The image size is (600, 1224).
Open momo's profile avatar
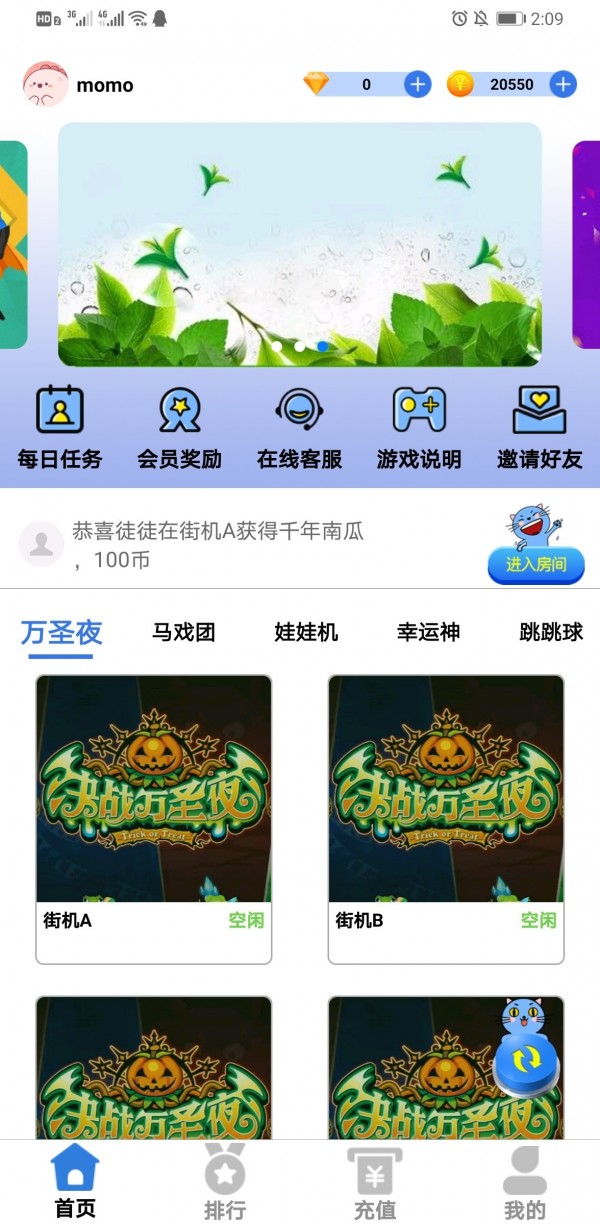(x=45, y=85)
